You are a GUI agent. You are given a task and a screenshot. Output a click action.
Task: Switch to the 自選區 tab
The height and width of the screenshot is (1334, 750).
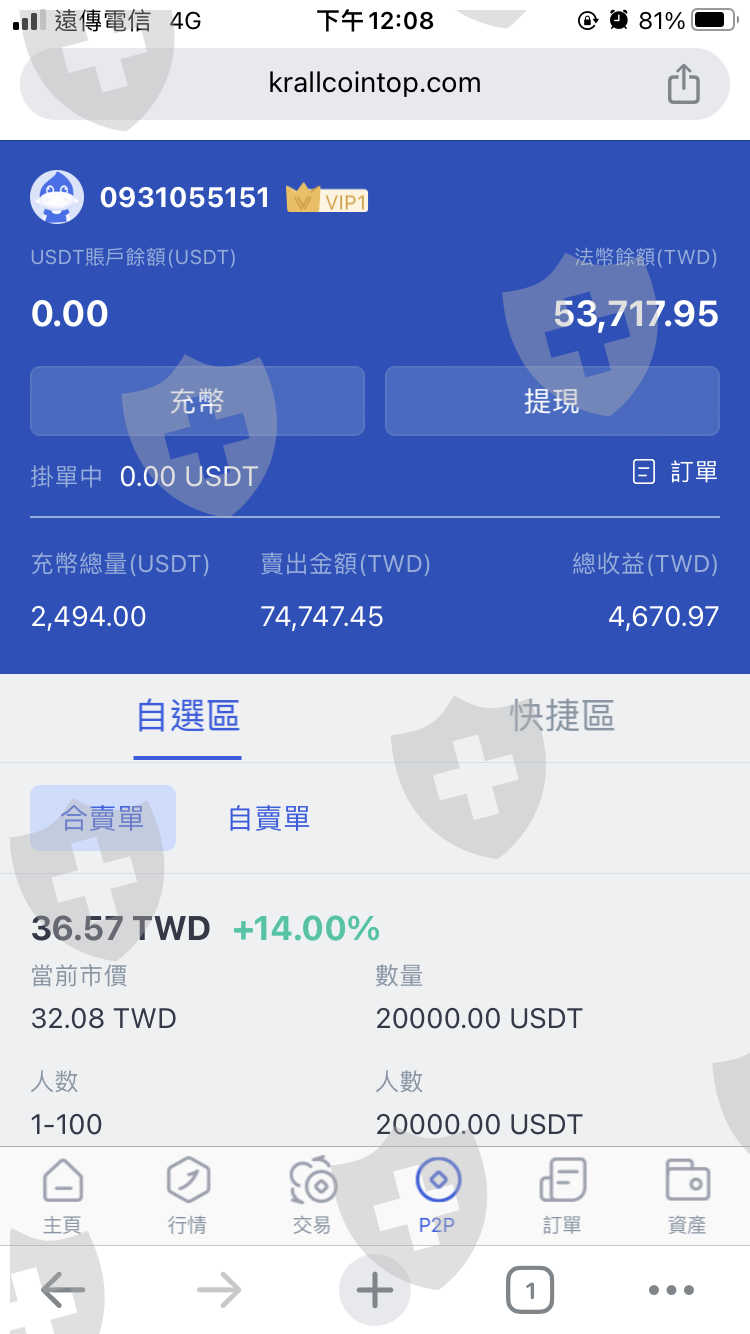(x=188, y=716)
